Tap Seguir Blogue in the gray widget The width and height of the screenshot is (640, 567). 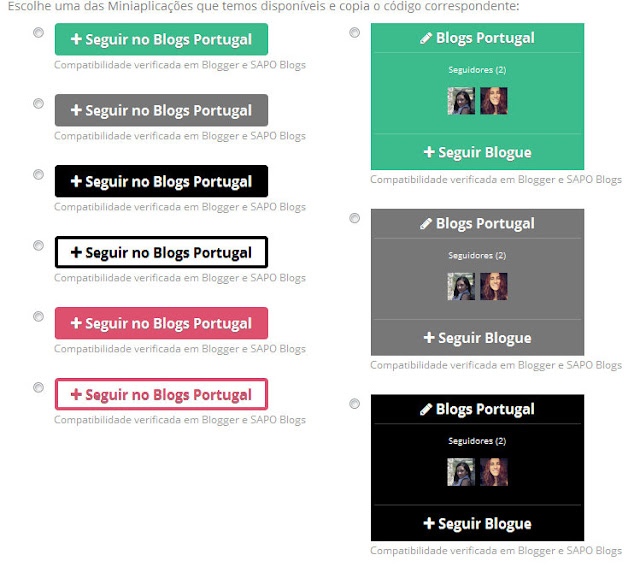(477, 338)
